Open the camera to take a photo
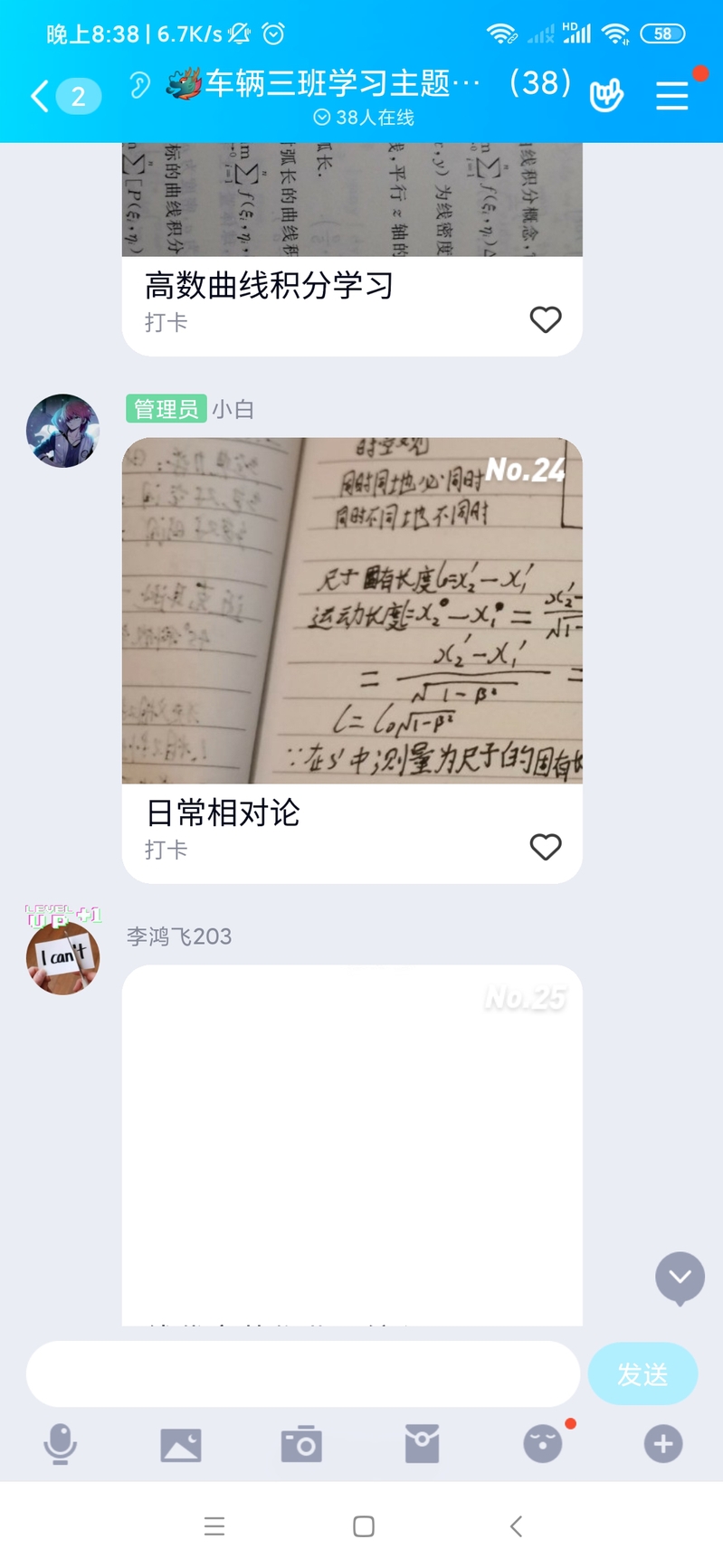Screen dimensions: 723x1568 (301, 1444)
